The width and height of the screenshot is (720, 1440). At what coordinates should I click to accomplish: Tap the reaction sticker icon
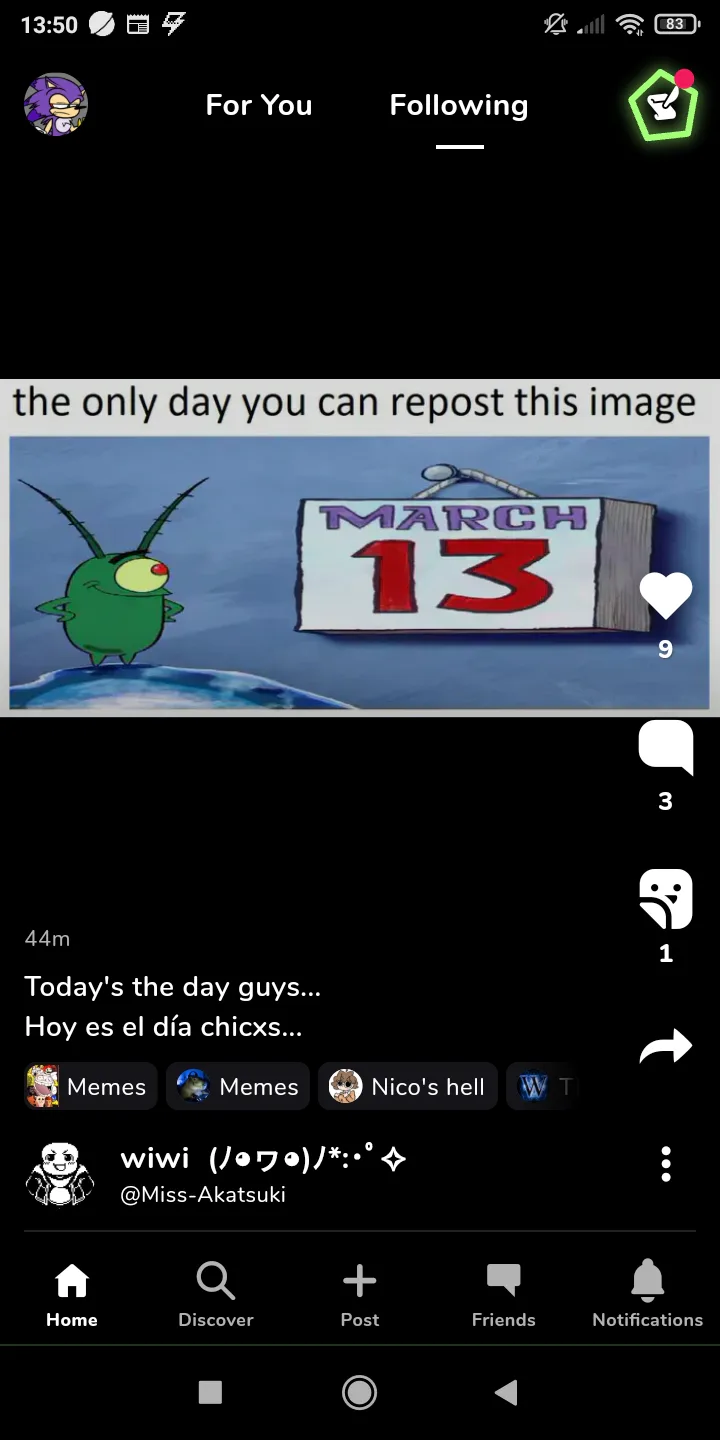coord(666,899)
